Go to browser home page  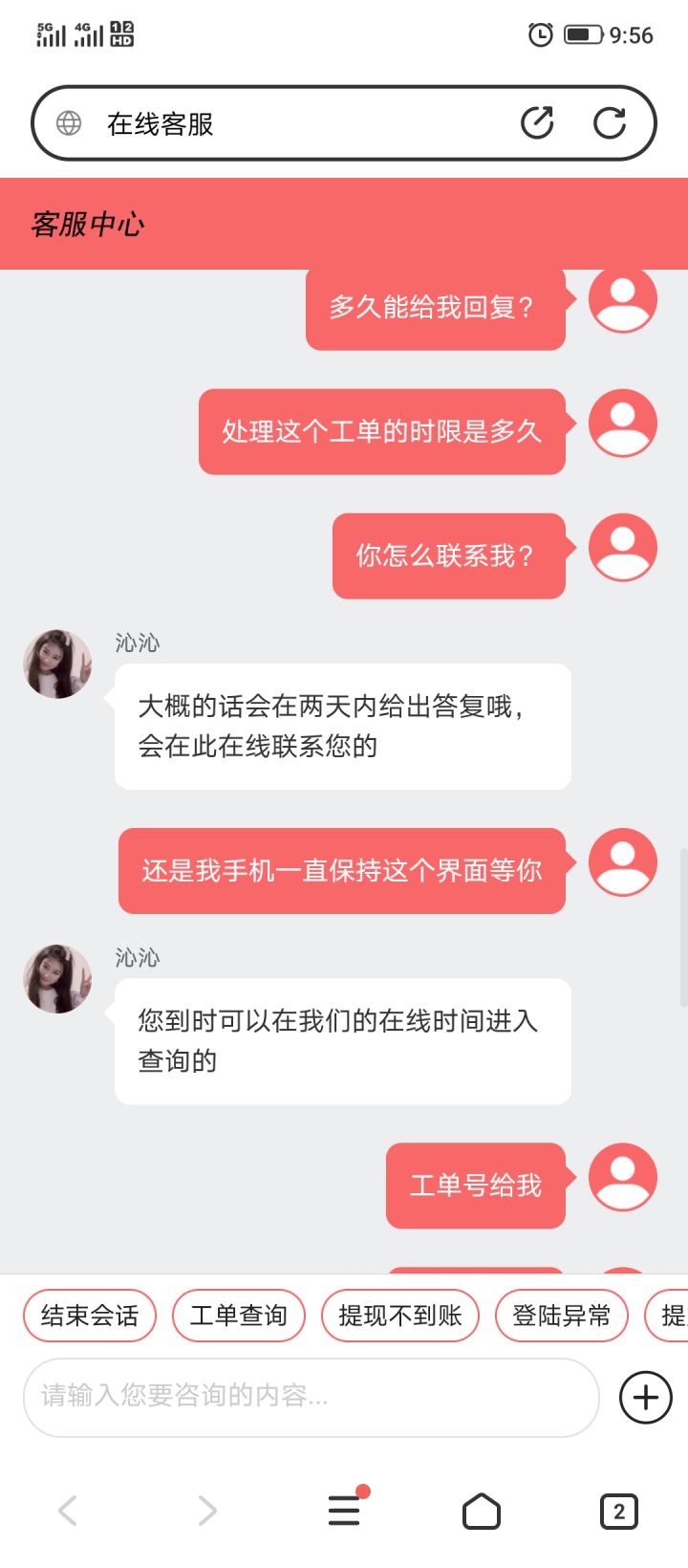482,1511
